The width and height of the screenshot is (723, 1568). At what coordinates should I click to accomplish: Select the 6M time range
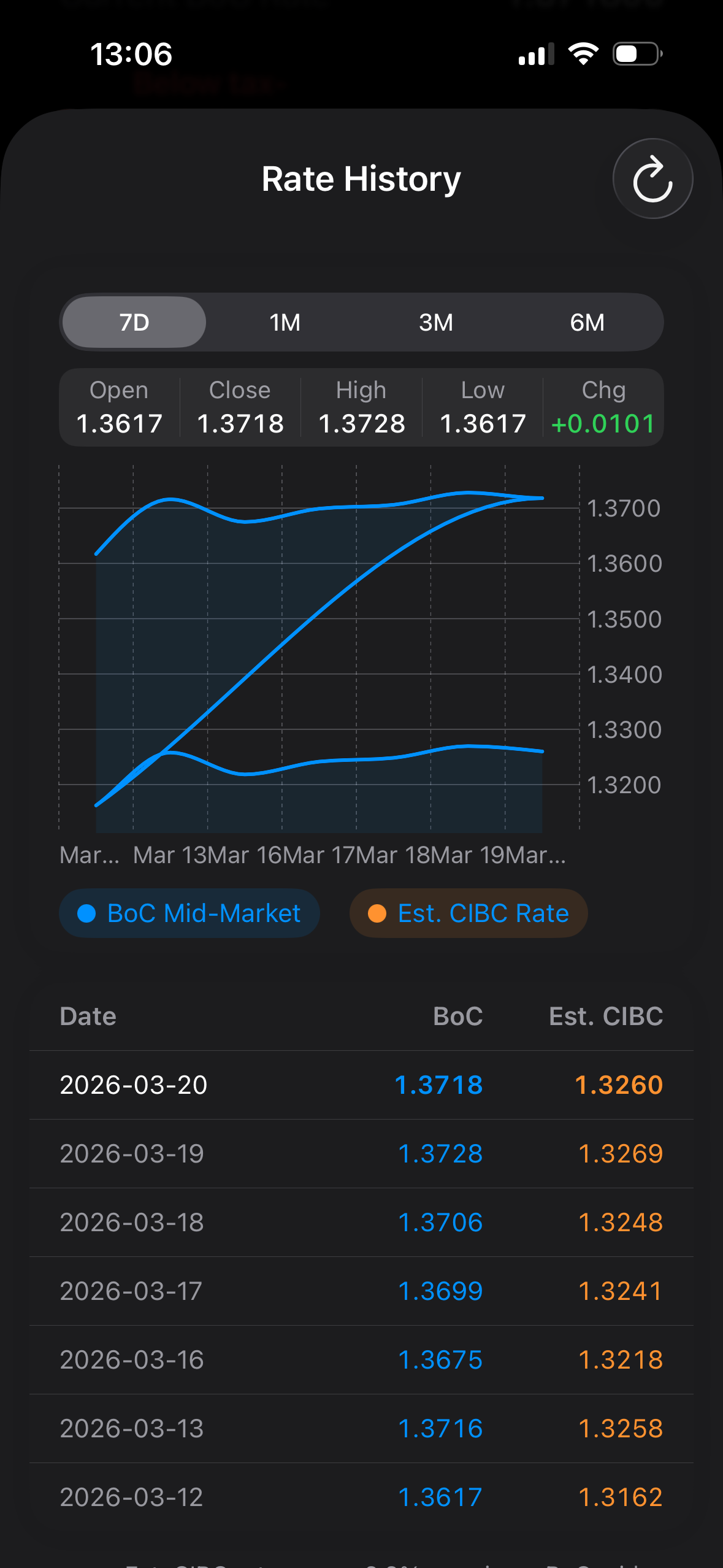tap(587, 321)
